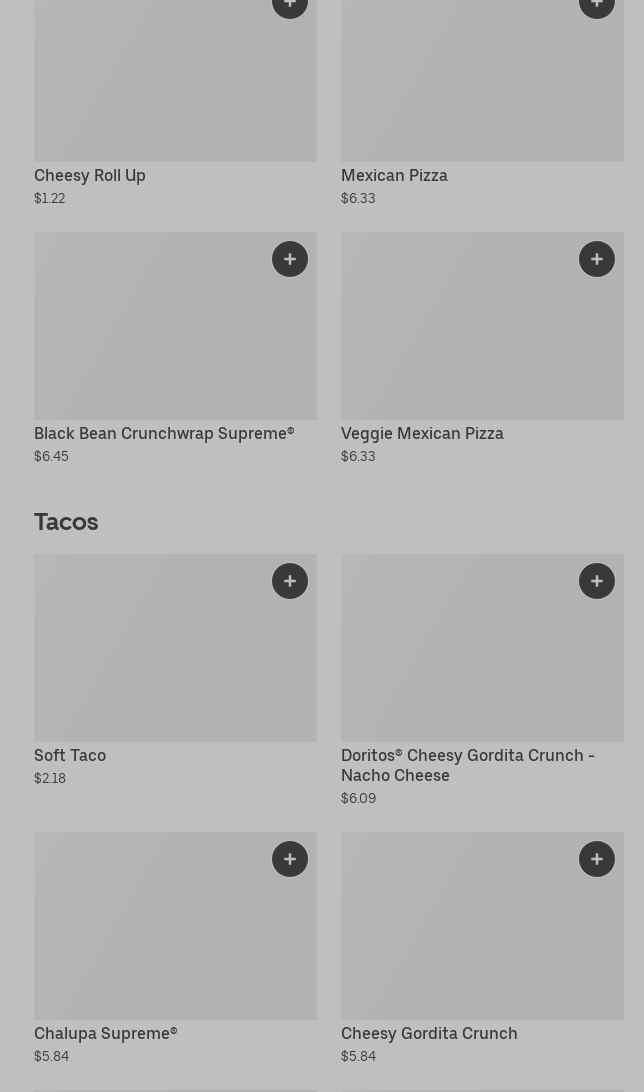Add Cheesy Gordita Crunch to order

[597, 859]
